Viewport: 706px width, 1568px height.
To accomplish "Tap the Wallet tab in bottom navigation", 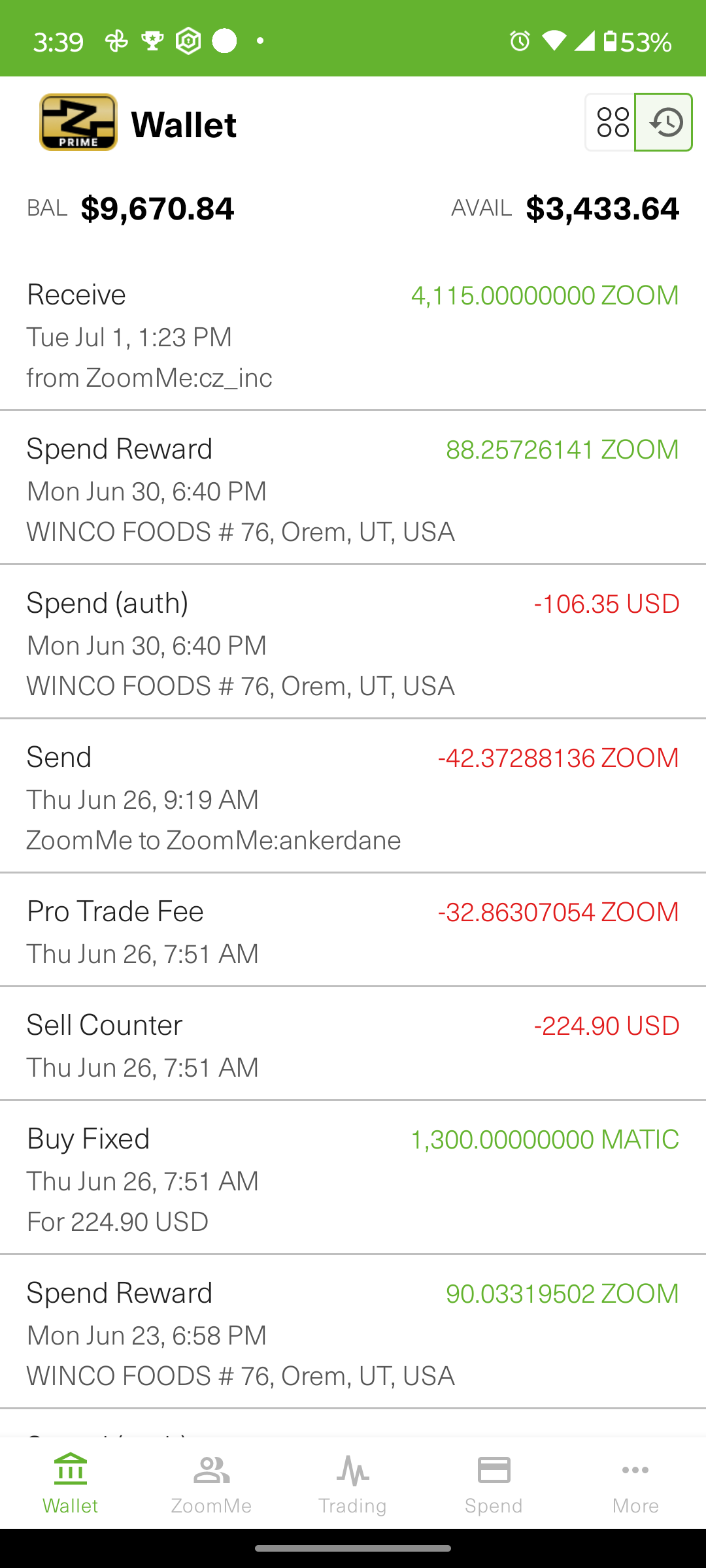I will coord(71,1484).
